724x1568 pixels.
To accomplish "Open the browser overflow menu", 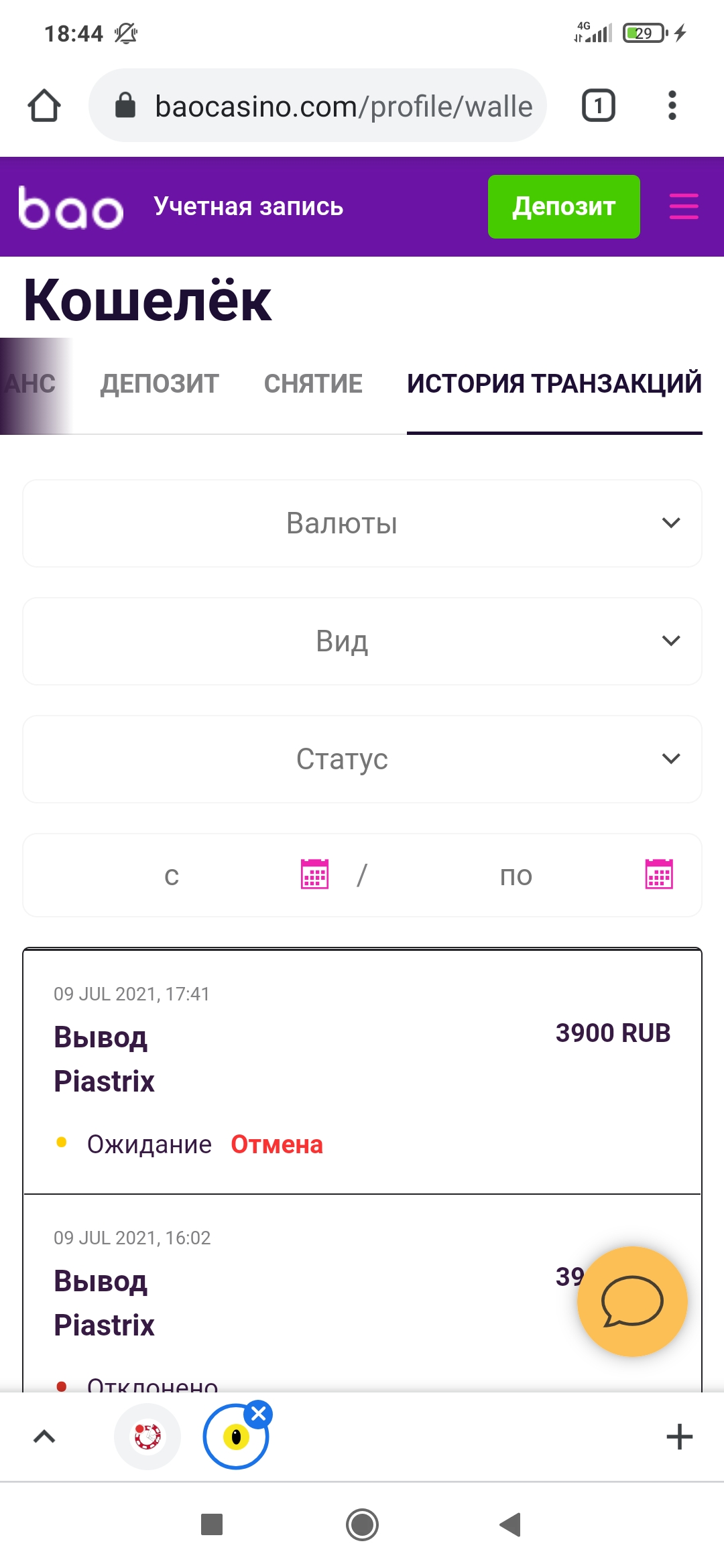I will coord(672,106).
